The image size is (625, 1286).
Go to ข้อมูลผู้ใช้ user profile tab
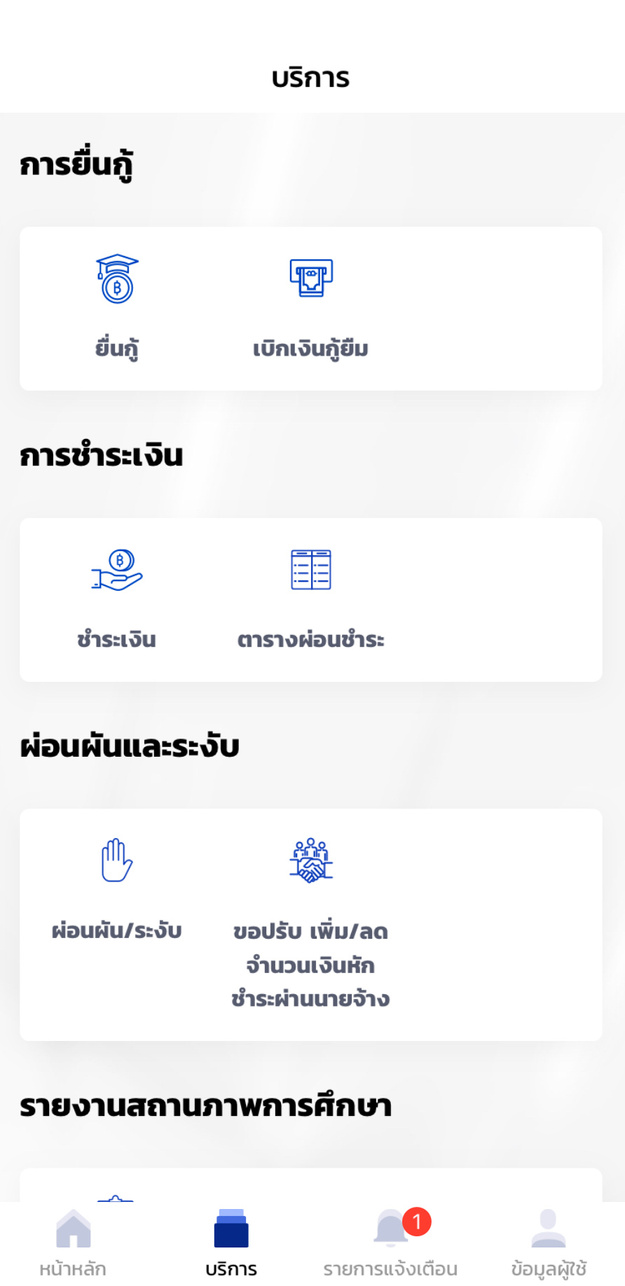[x=548, y=1243]
